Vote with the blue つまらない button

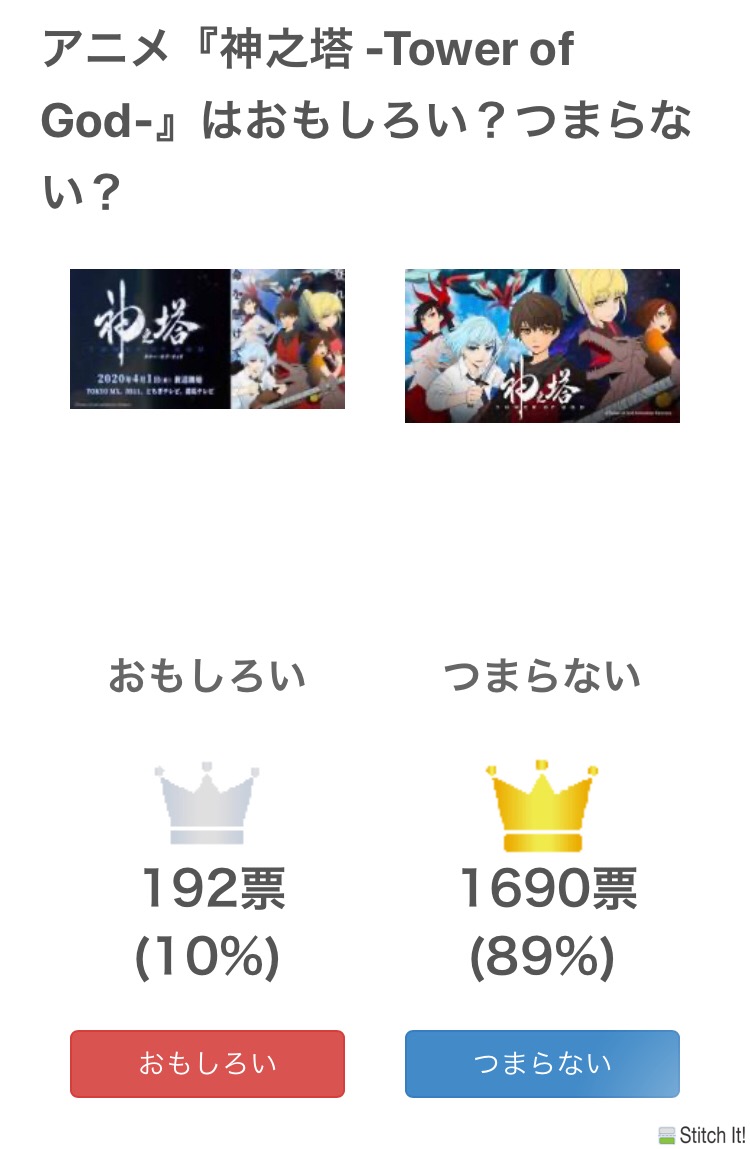(542, 1063)
